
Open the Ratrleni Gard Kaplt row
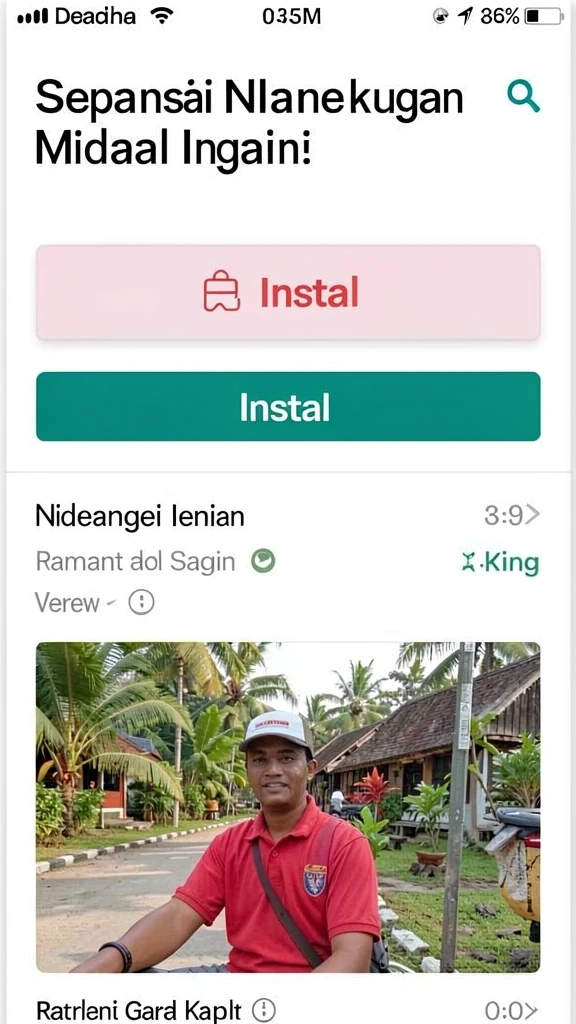288,1010
